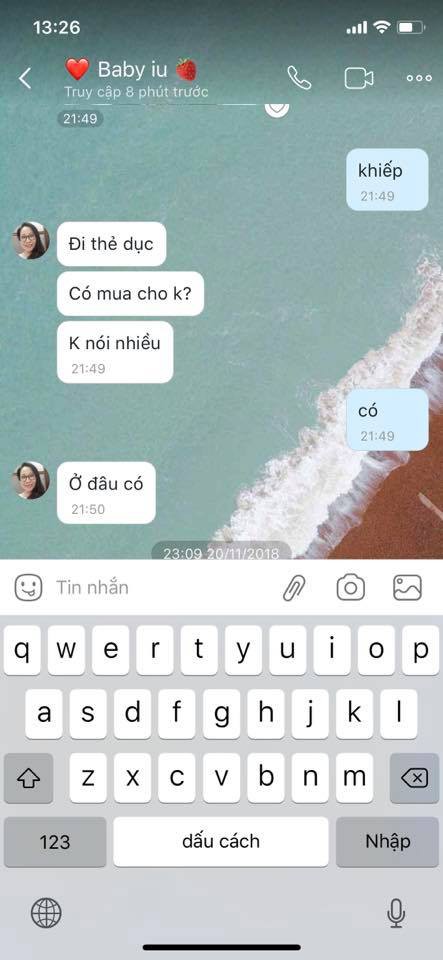Tap the globe key to change keyboard language
Screen dimensions: 443x960
[46, 913]
